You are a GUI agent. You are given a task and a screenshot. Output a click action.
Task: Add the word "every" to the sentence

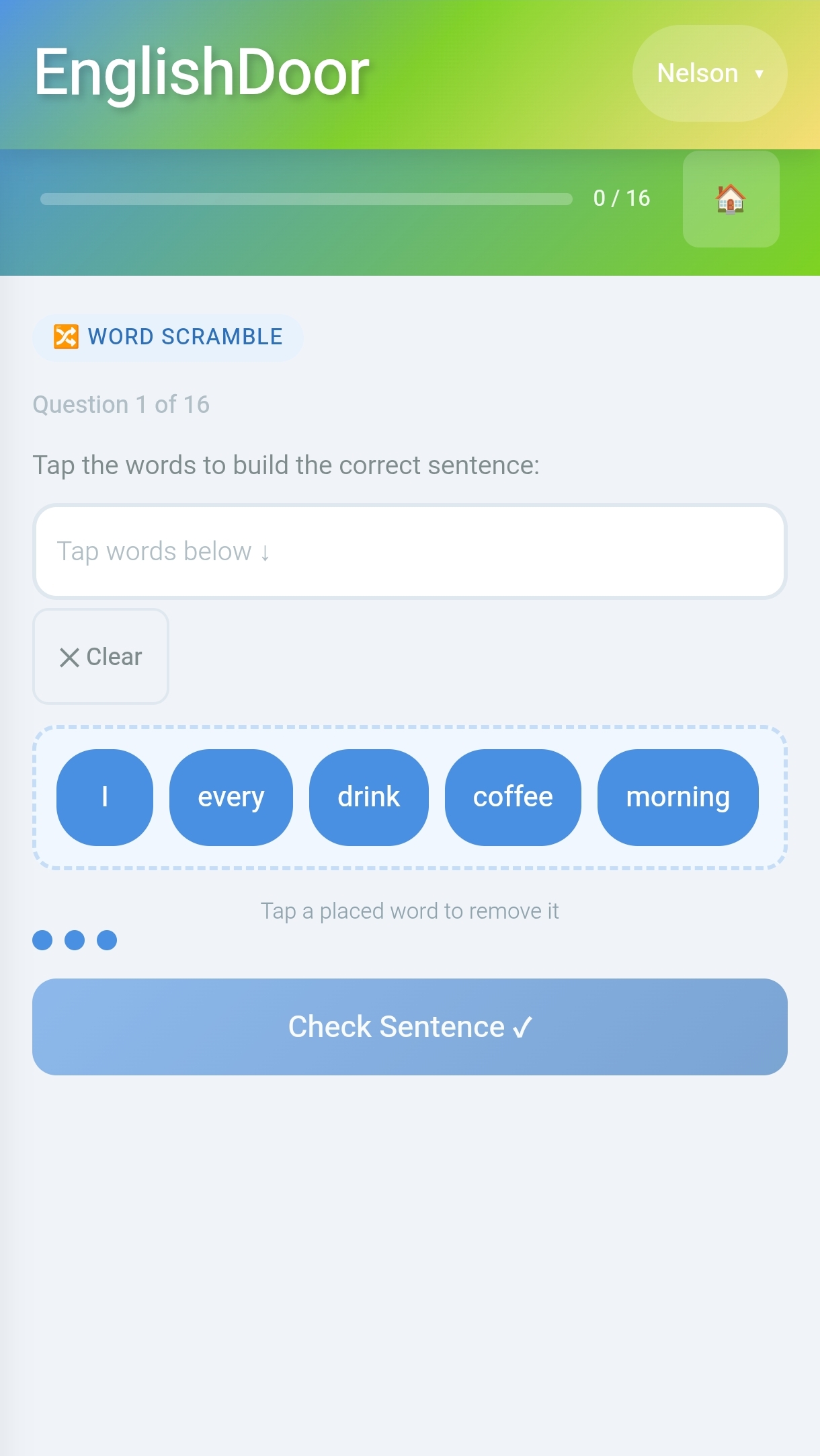pyautogui.click(x=231, y=797)
